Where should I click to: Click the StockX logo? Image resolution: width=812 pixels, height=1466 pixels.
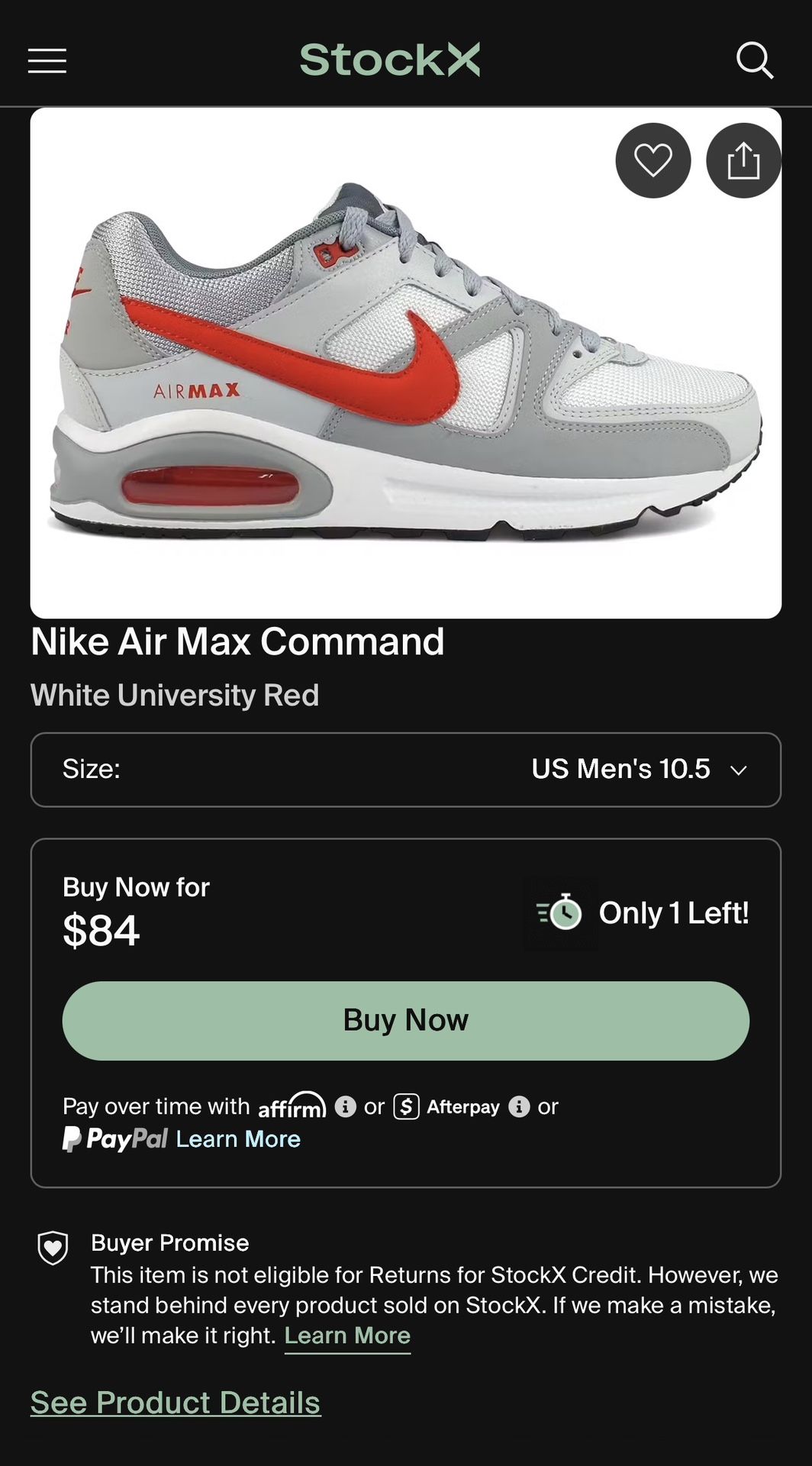[391, 60]
